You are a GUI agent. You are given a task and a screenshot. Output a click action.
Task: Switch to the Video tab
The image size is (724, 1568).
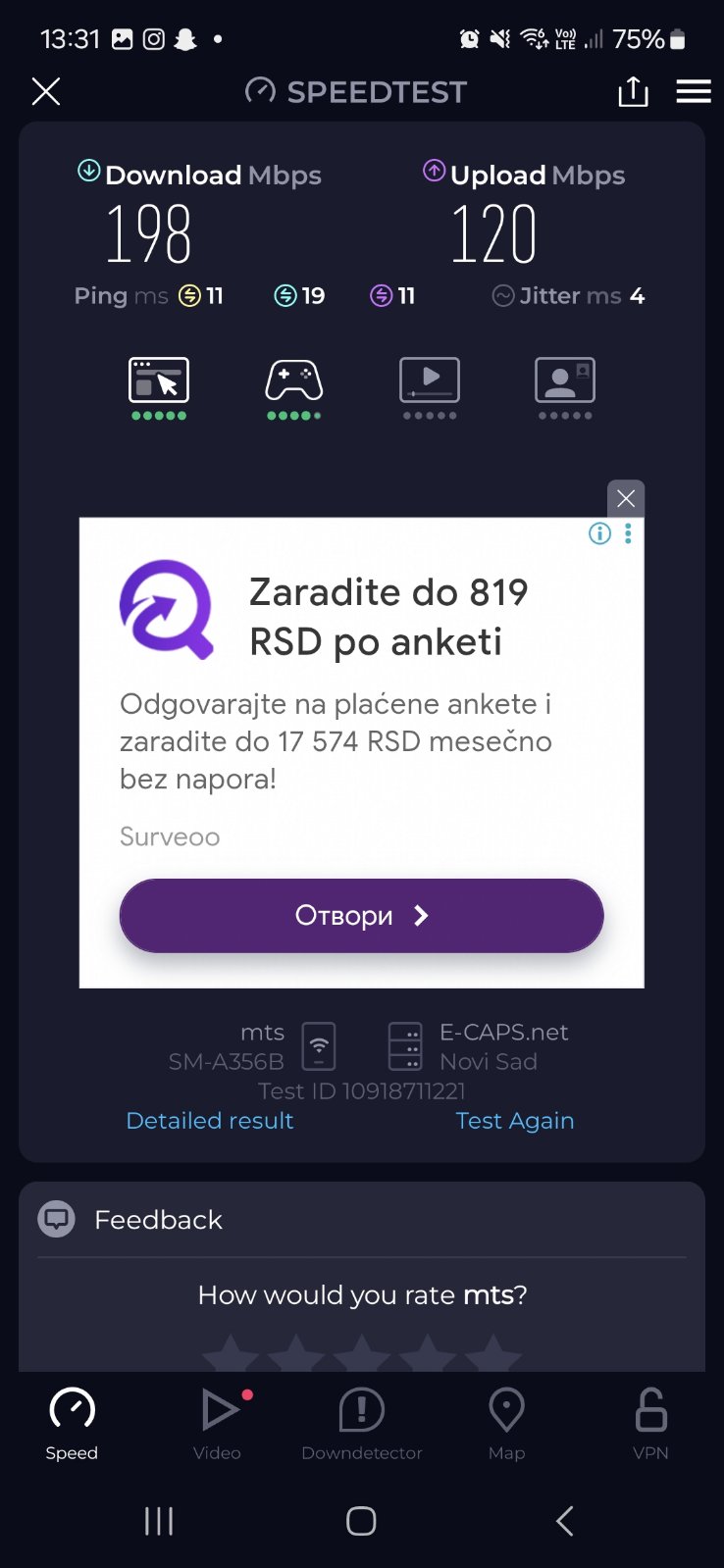point(217,1424)
